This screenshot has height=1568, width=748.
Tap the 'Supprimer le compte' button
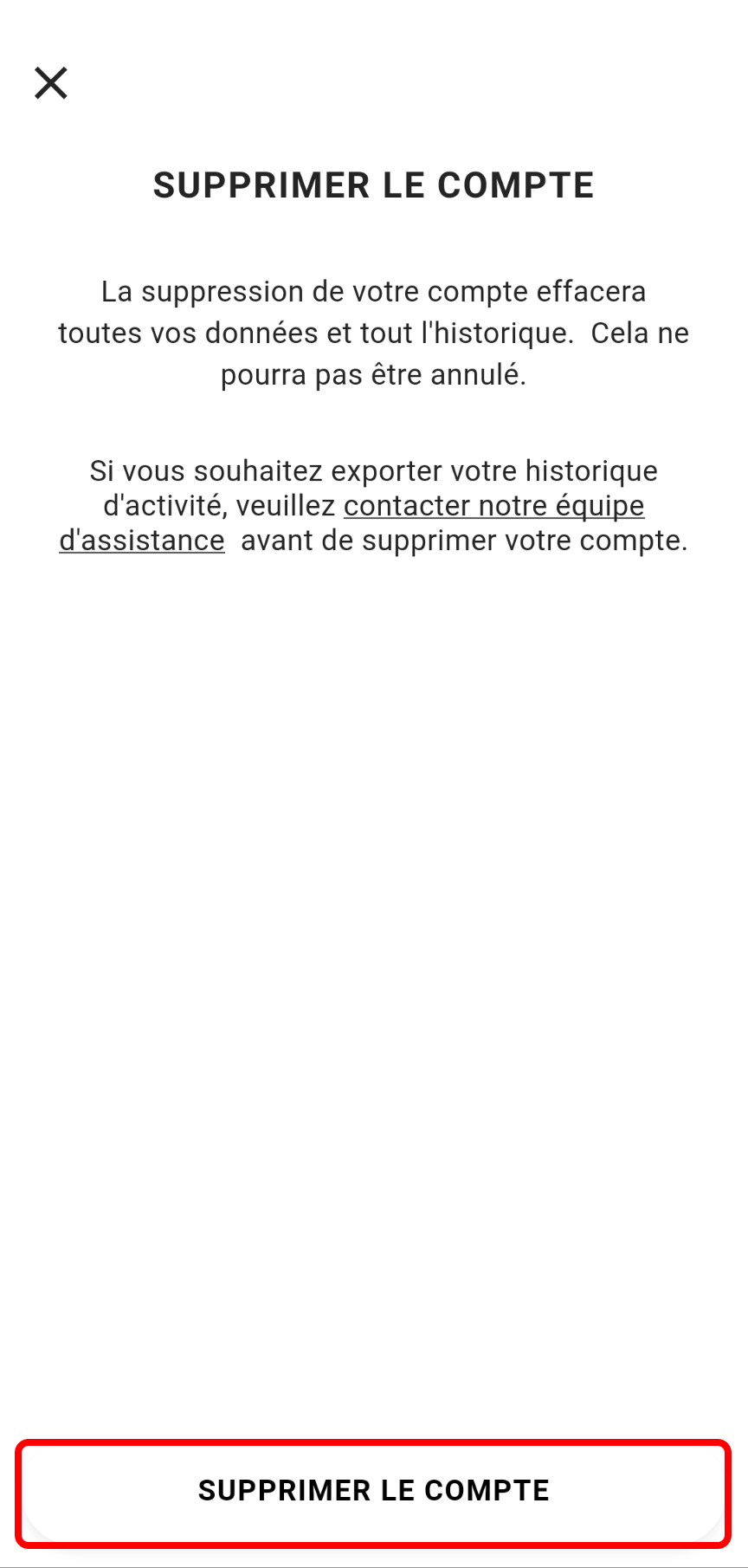373,1490
